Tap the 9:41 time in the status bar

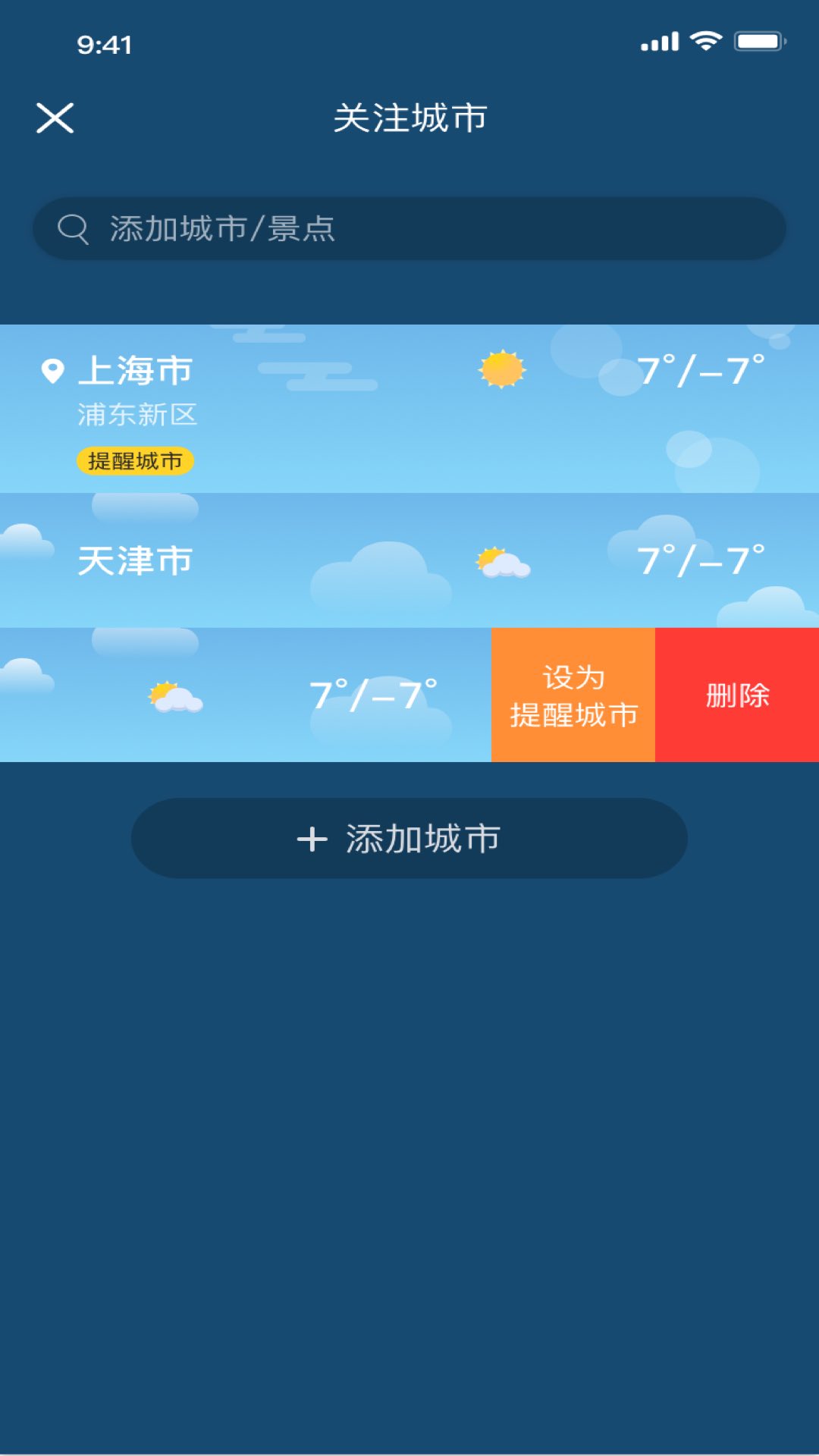[x=104, y=44]
